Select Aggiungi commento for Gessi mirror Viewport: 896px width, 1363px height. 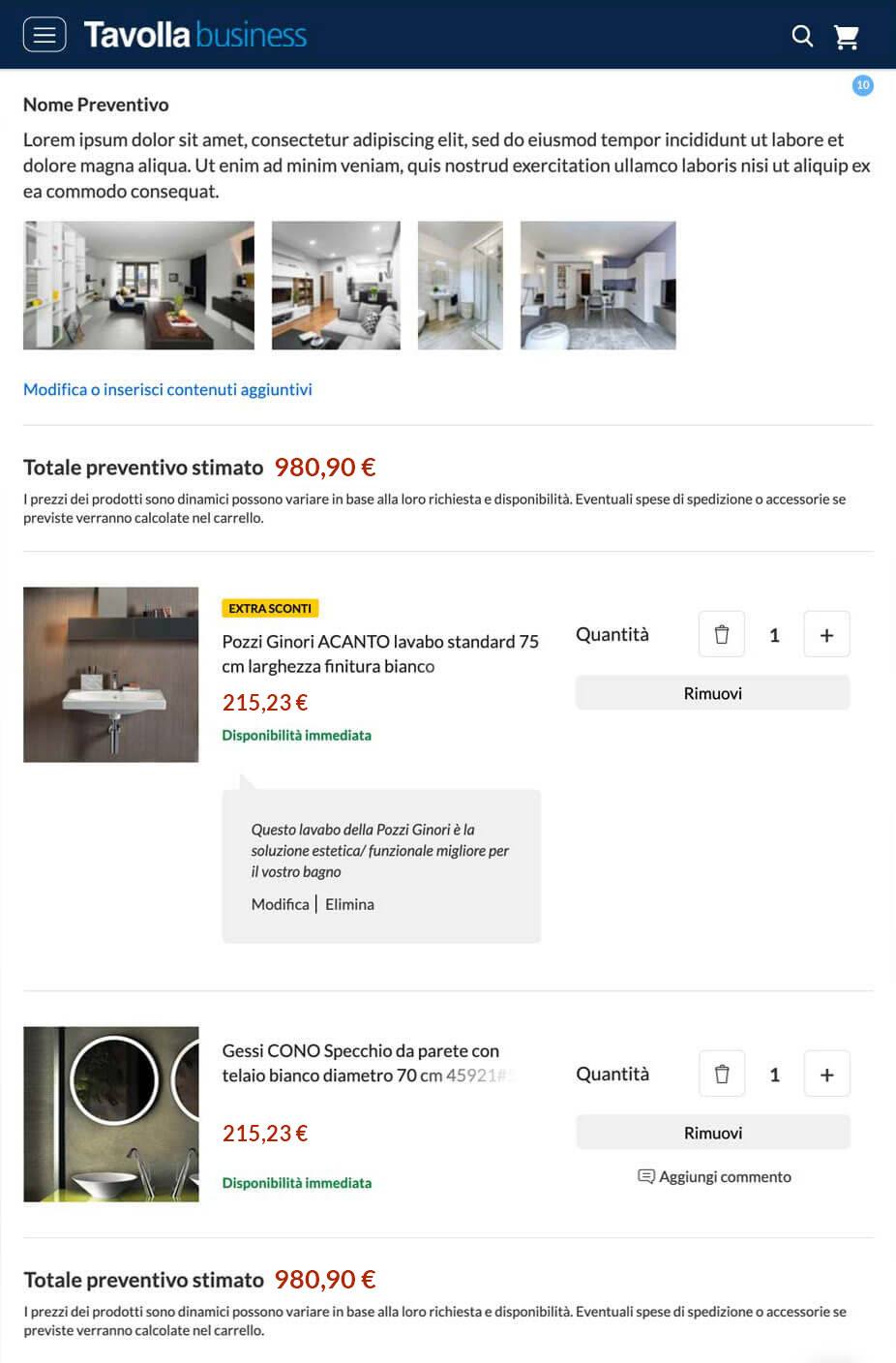[714, 1177]
